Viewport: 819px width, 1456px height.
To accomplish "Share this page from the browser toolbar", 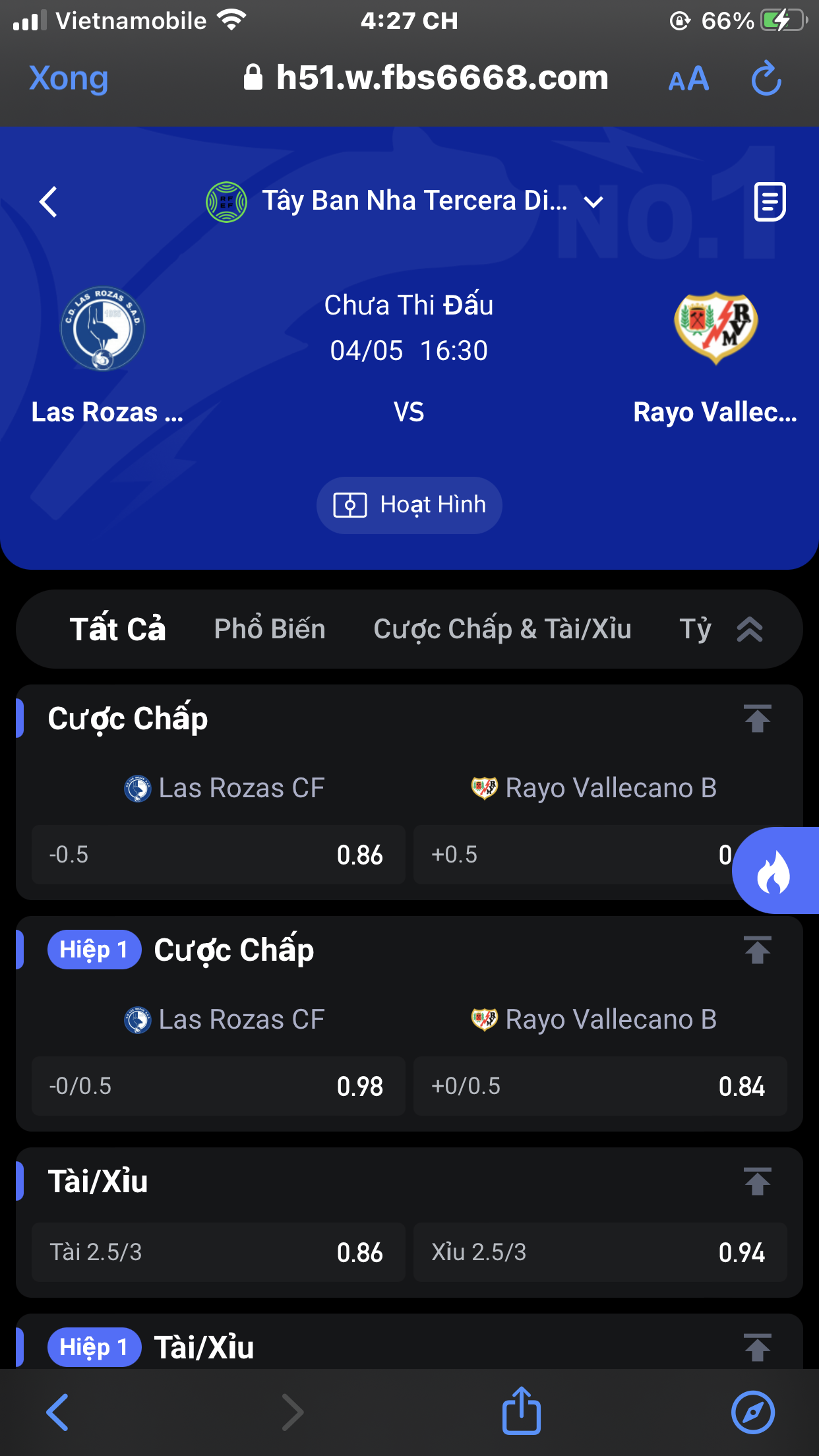I will click(x=522, y=1411).
